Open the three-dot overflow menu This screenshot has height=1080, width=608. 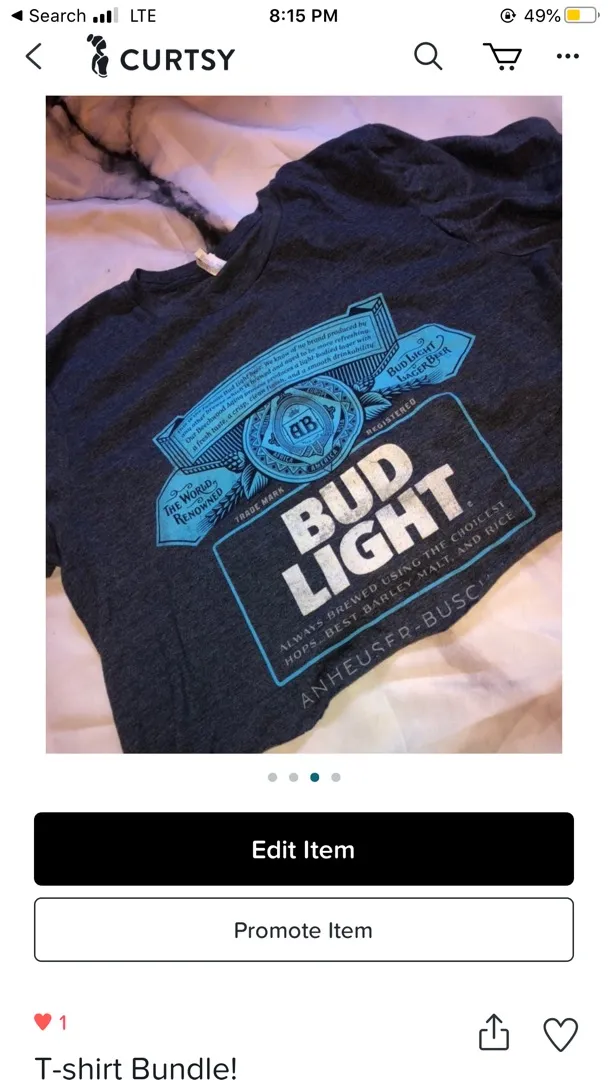coord(568,57)
